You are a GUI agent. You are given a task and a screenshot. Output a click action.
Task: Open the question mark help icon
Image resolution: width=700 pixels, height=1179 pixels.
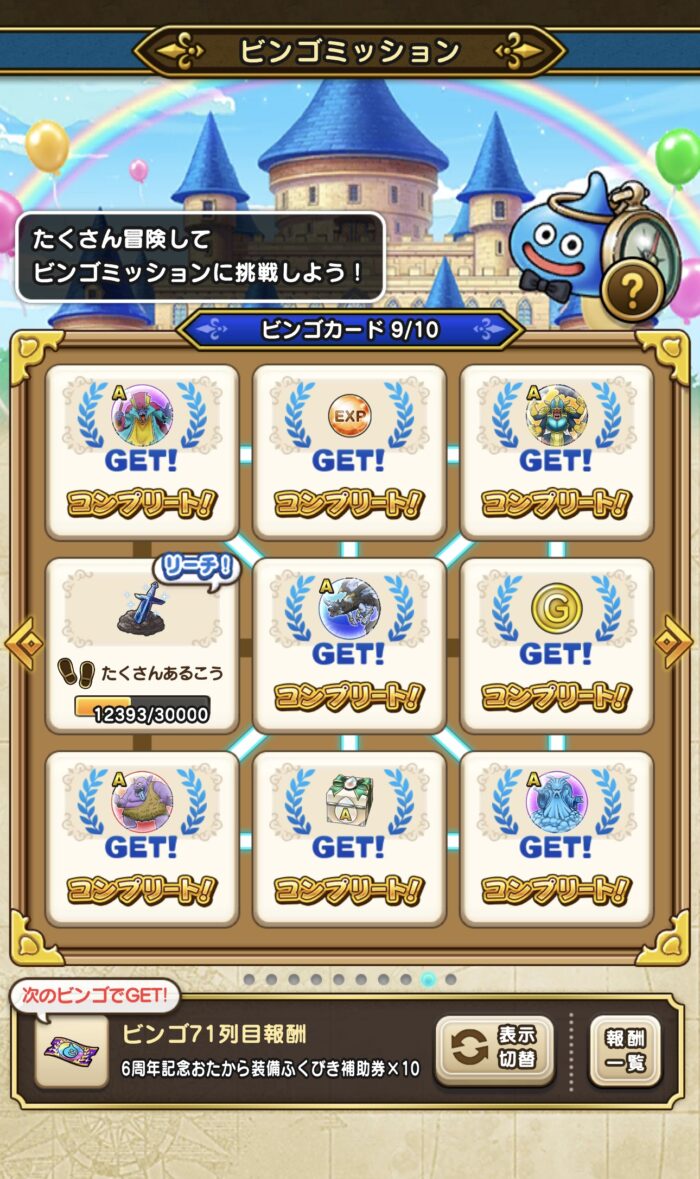click(632, 291)
